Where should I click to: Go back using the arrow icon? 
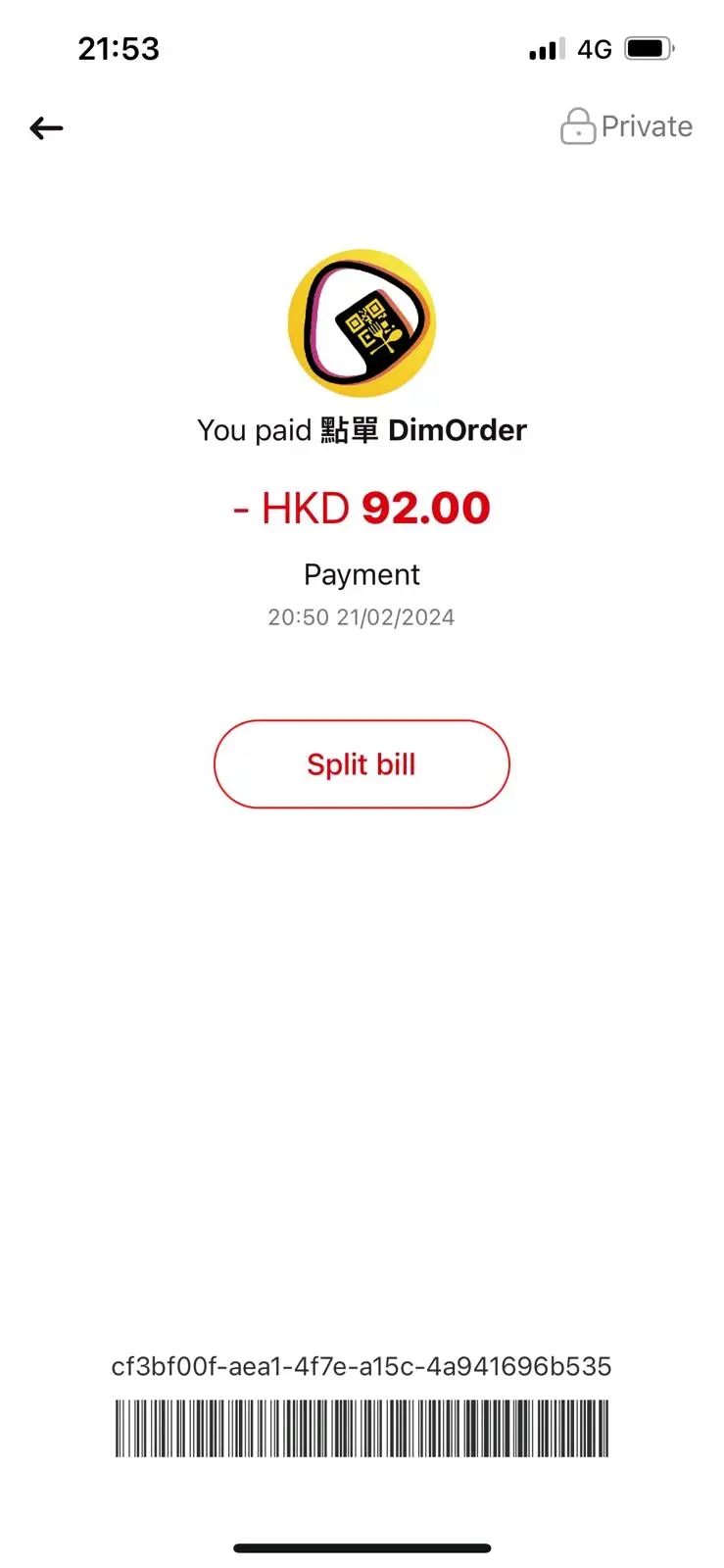[x=46, y=127]
